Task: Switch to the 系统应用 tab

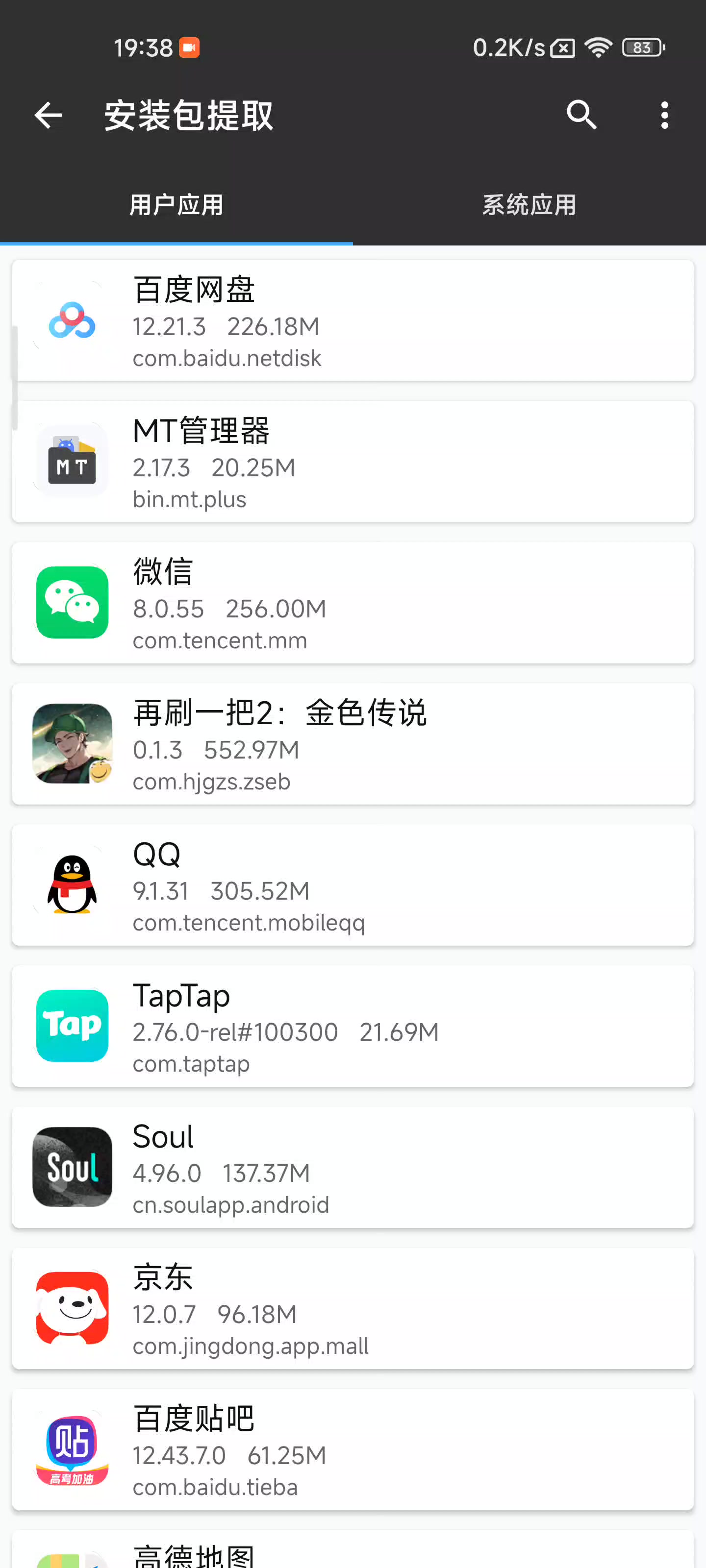Action: pos(529,205)
